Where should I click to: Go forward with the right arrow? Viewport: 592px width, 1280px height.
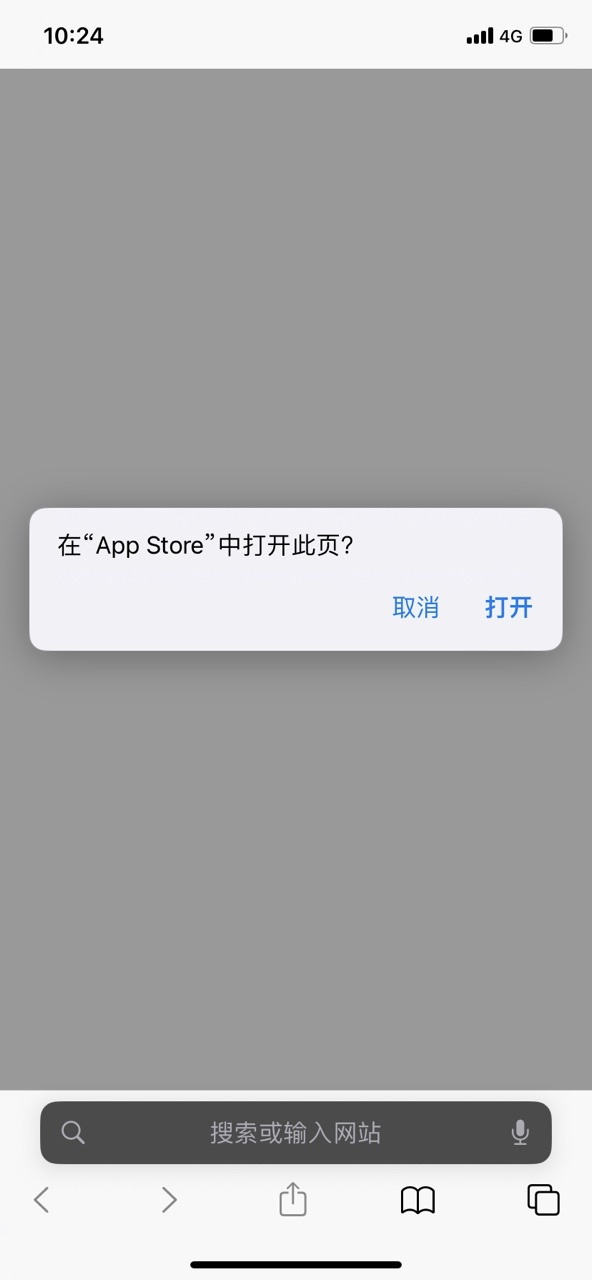(x=169, y=1200)
